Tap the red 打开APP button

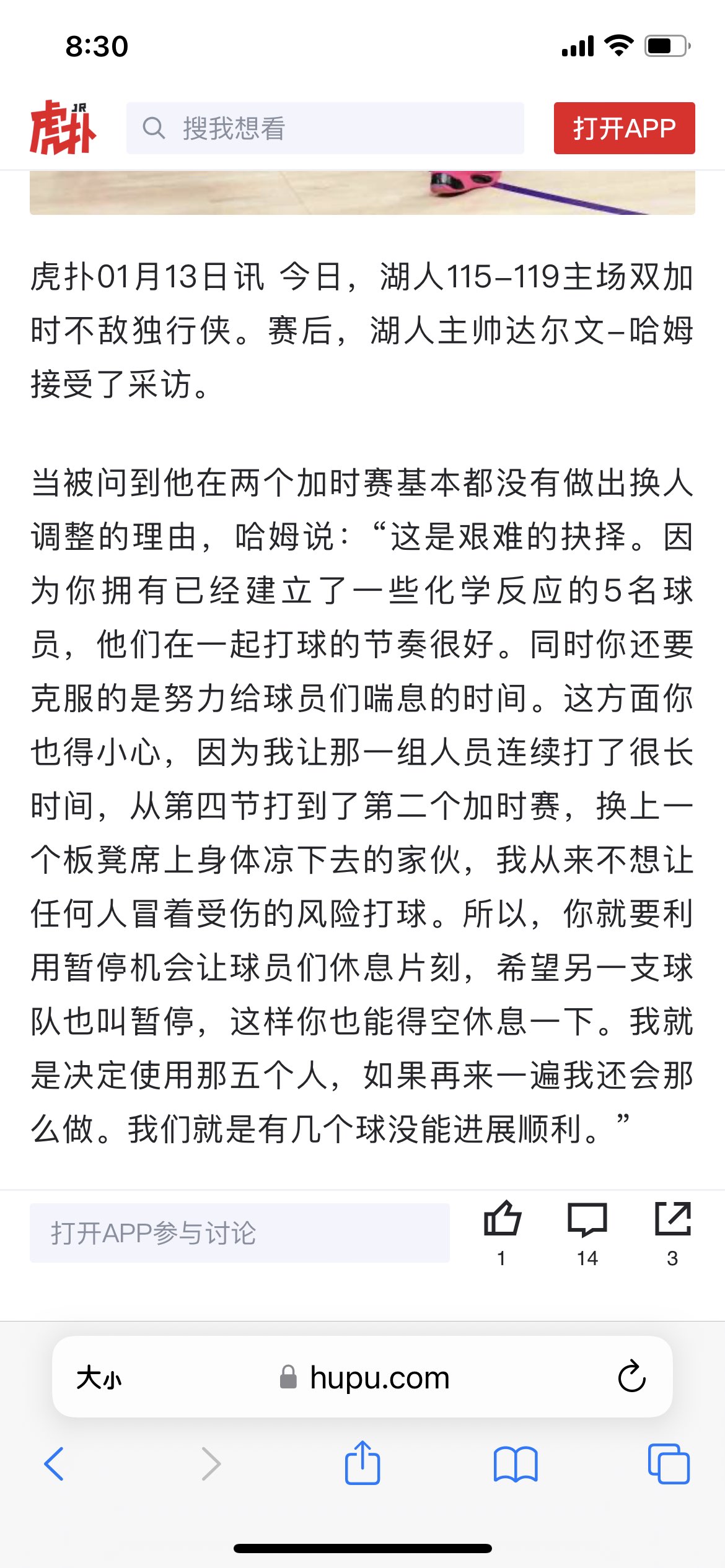pos(624,128)
